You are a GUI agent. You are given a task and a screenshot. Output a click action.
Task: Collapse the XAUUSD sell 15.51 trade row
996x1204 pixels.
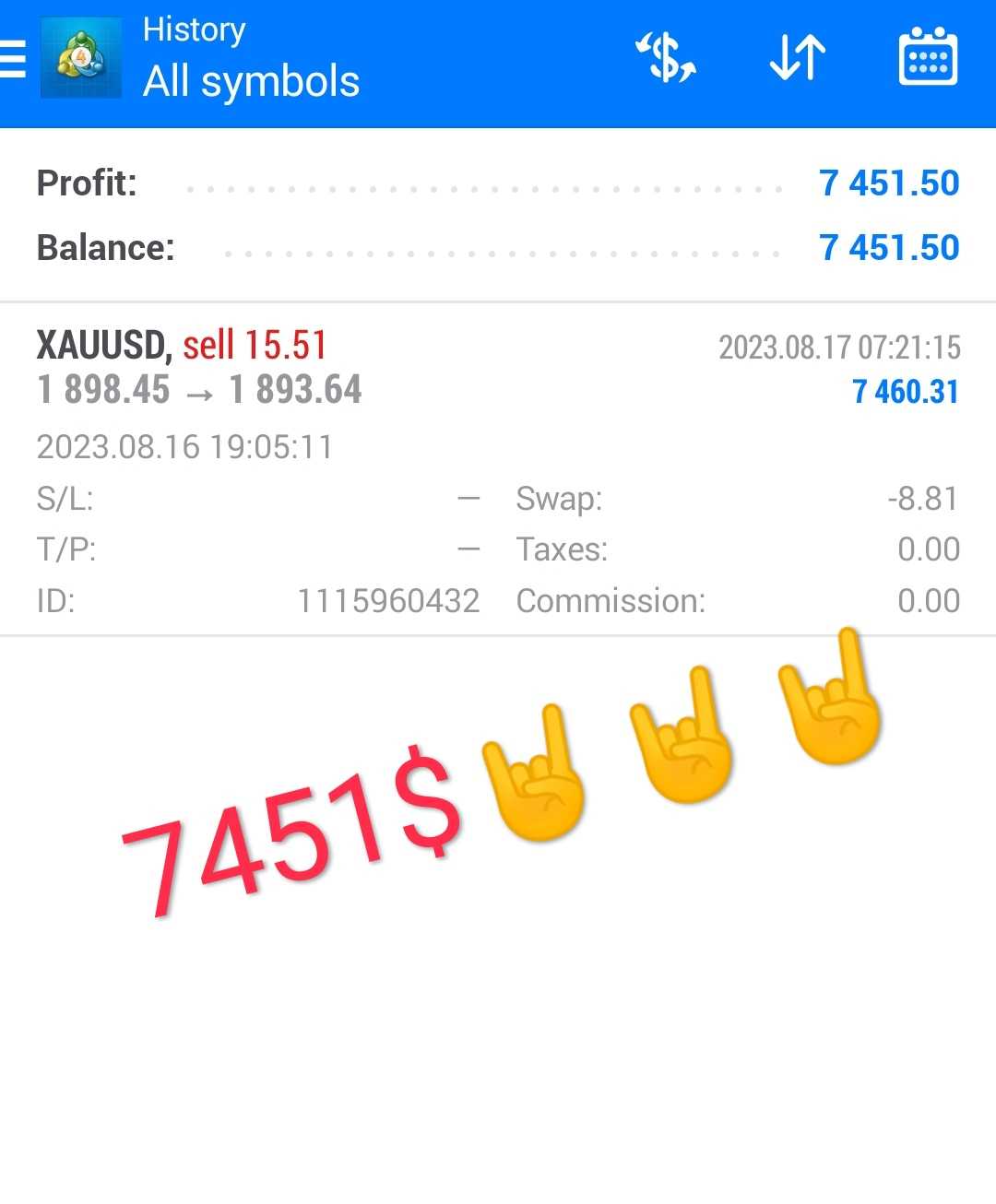[x=498, y=369]
